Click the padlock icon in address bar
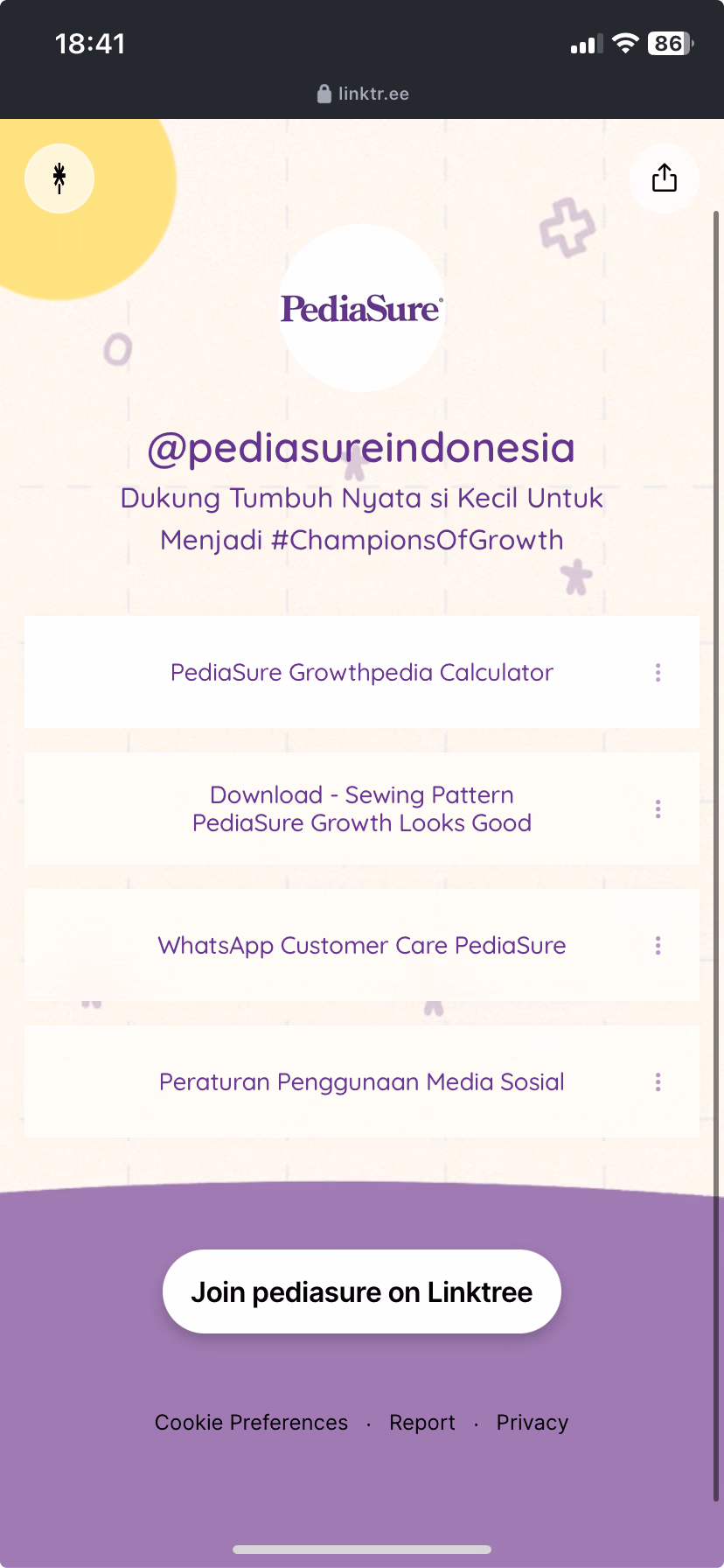 (323, 94)
